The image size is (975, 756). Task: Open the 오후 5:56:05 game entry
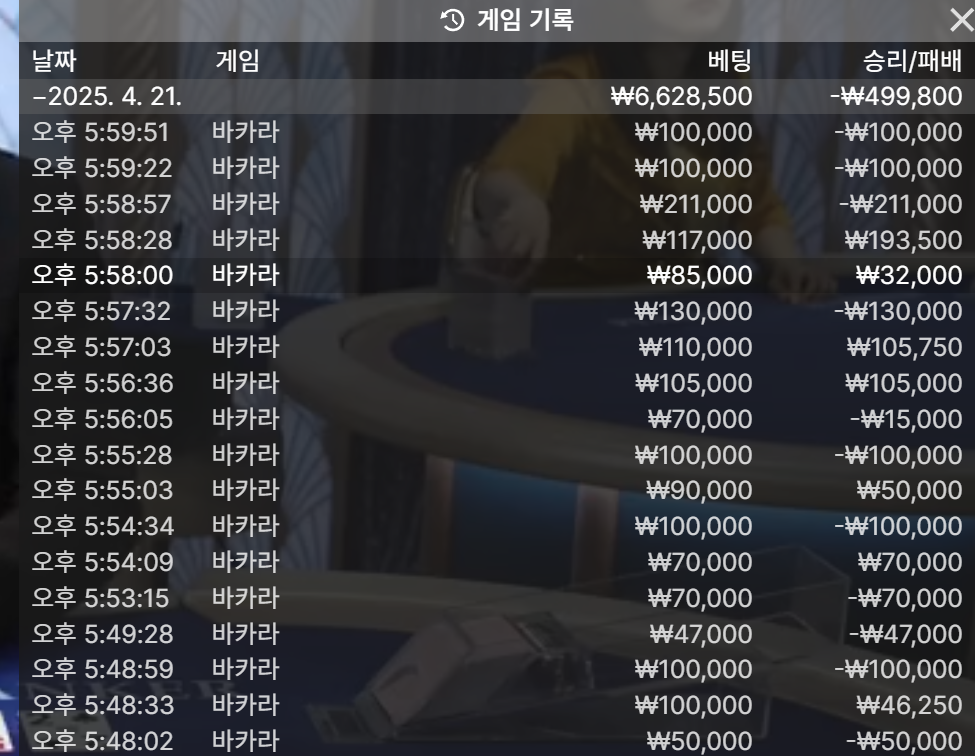tap(497, 419)
